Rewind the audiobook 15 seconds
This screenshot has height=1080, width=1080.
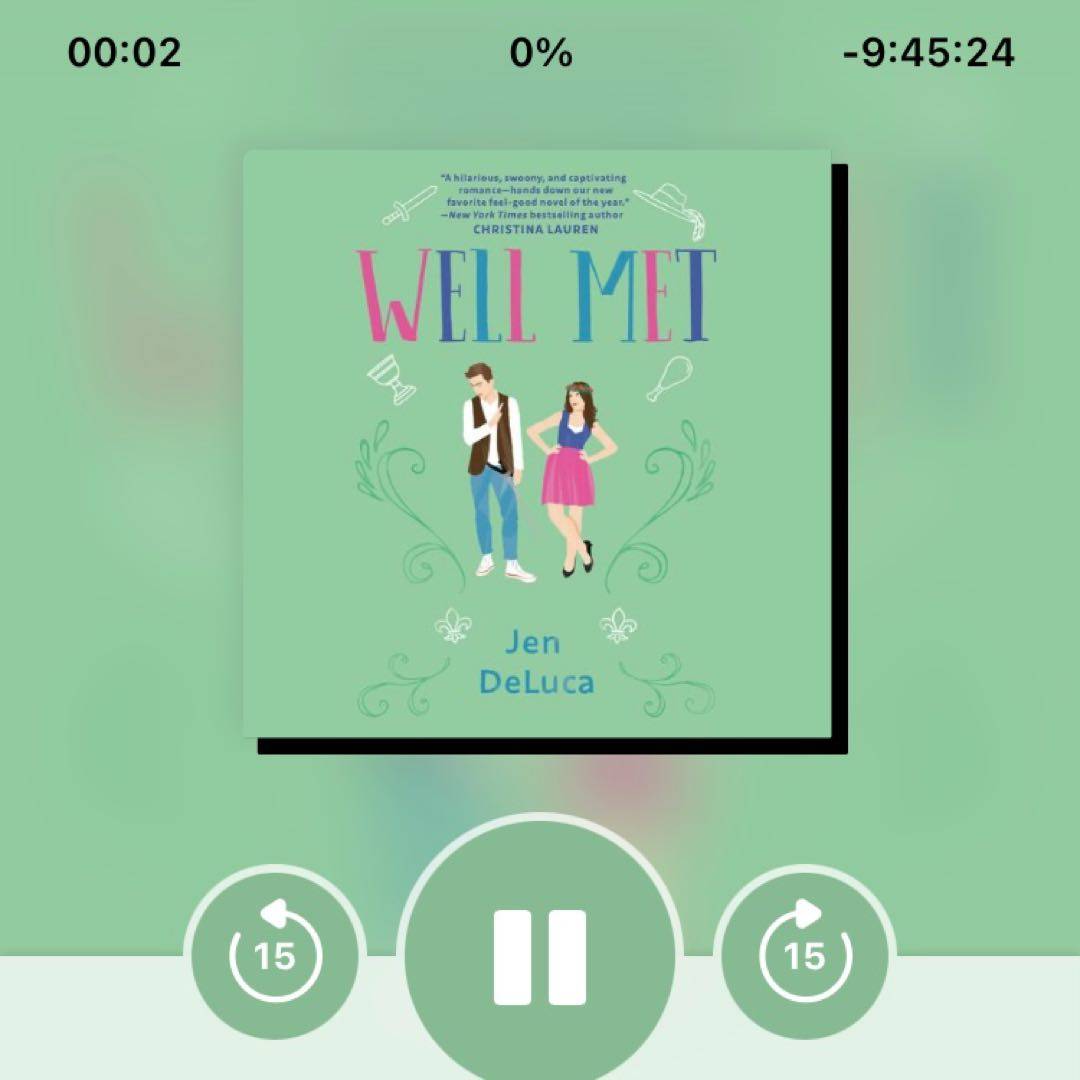point(275,956)
